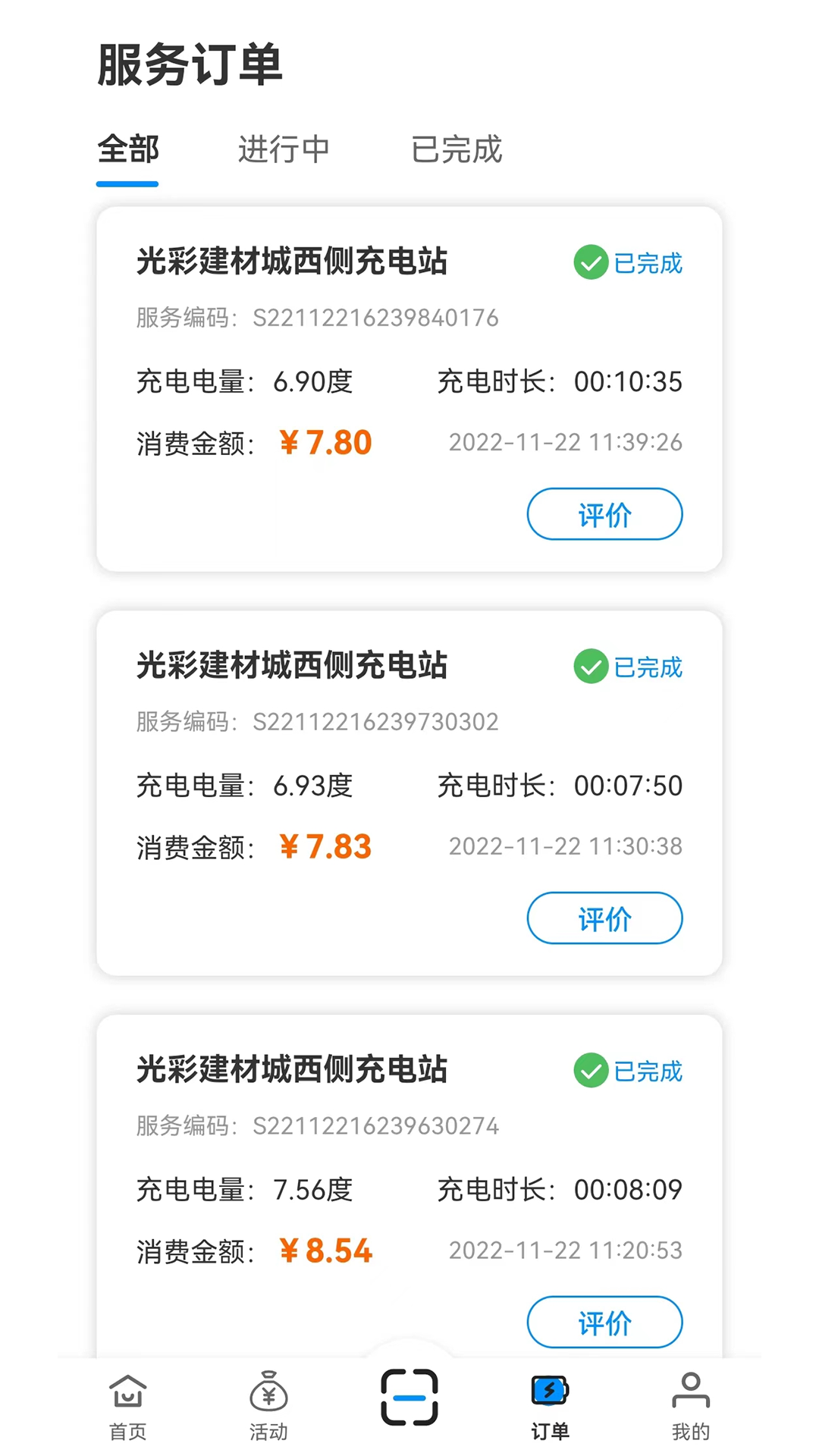Tap 评价 for the ¥7.80 order
819x1456 pixels.
pyautogui.click(x=604, y=514)
